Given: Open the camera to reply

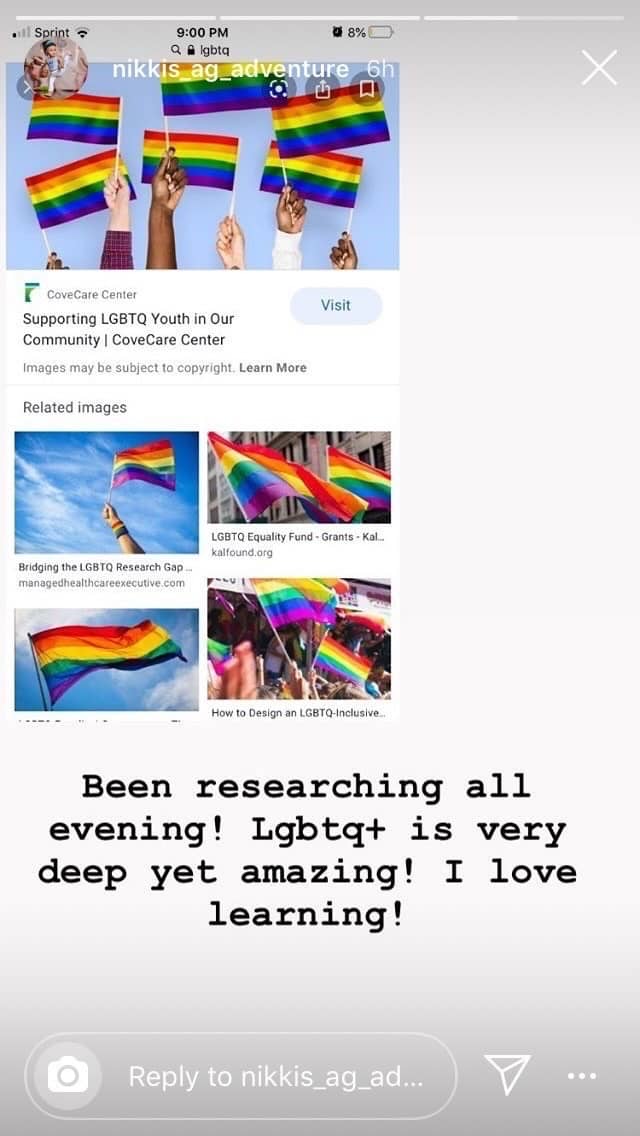Looking at the screenshot, I should tap(68, 1076).
